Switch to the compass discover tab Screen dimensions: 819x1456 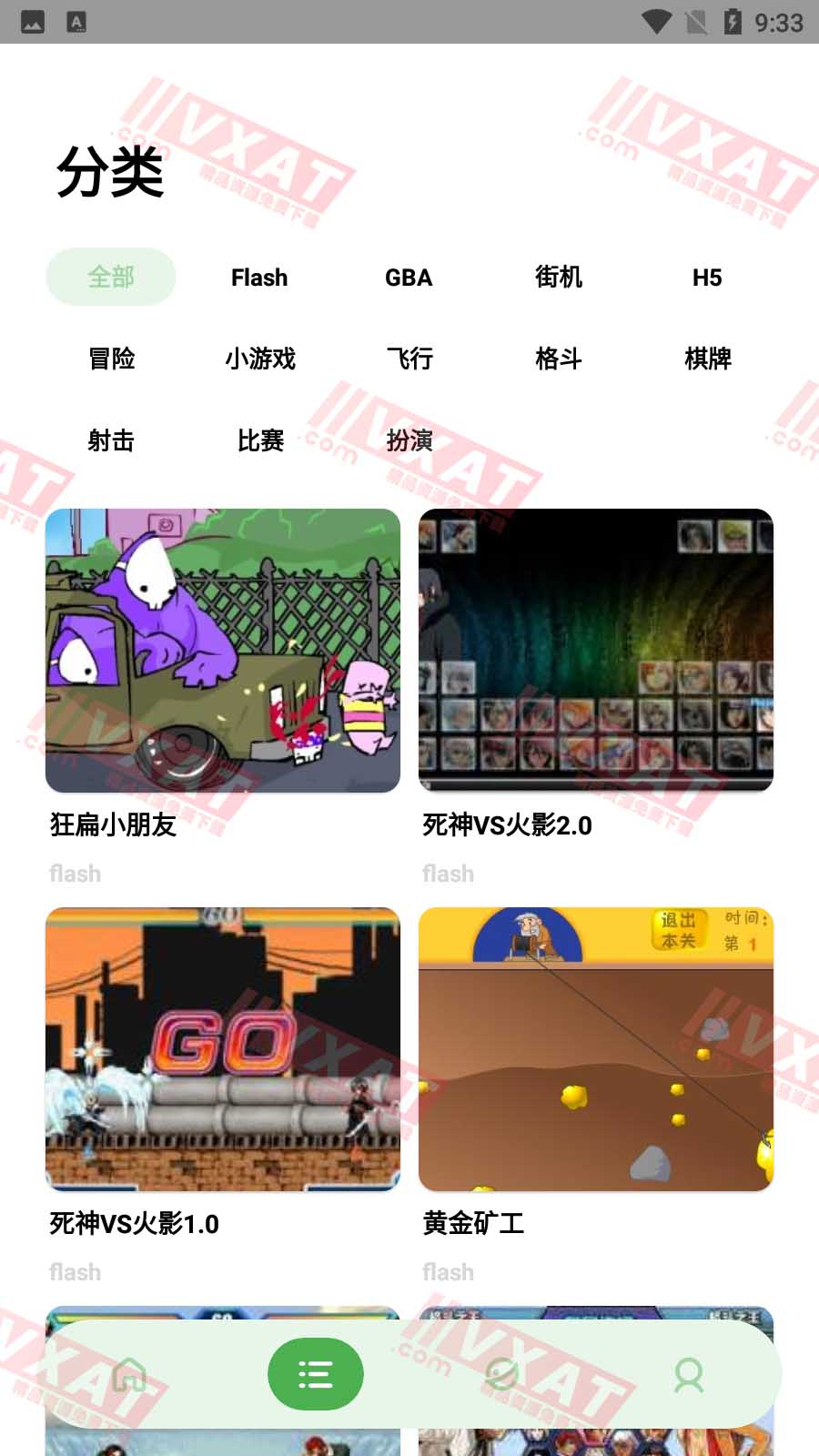coord(501,1374)
